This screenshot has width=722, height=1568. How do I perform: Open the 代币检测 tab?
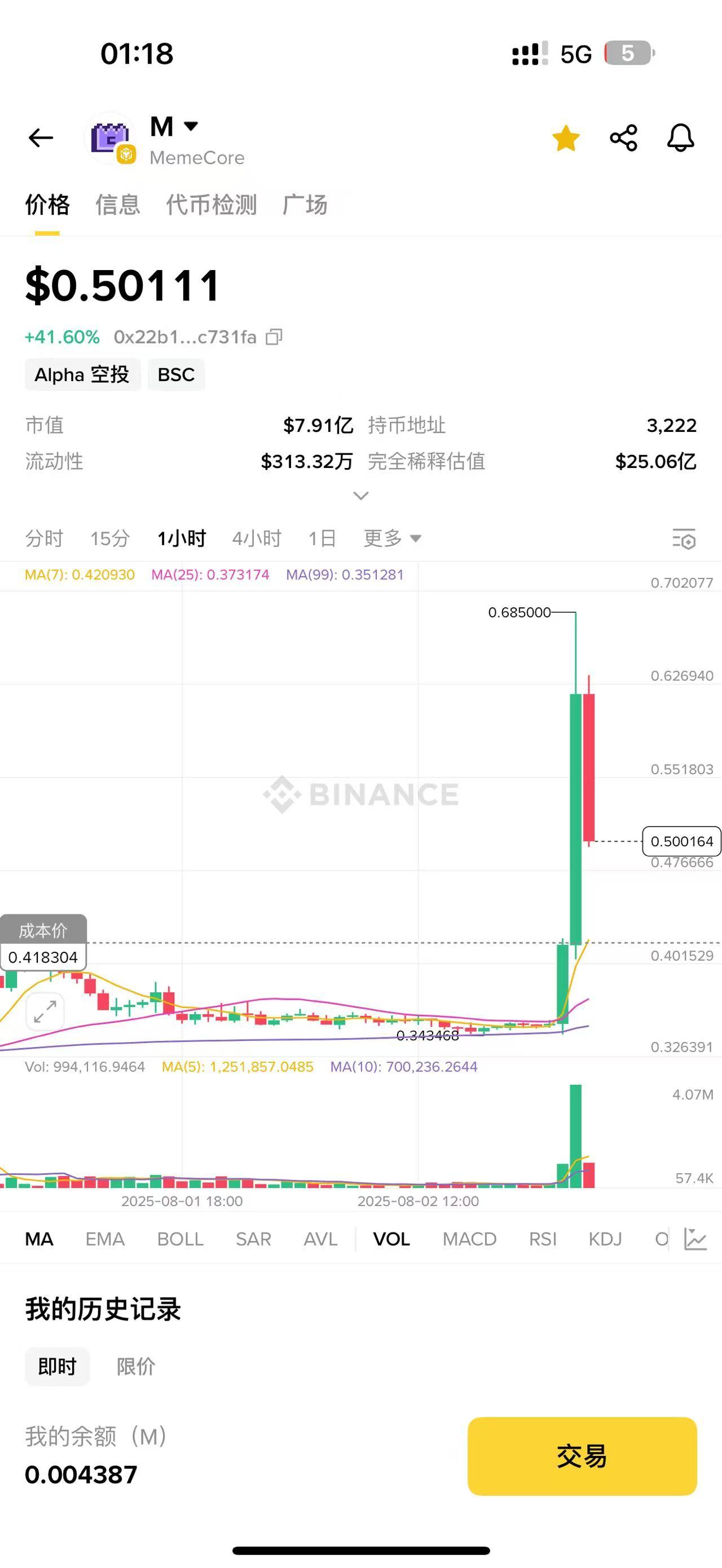[x=212, y=205]
